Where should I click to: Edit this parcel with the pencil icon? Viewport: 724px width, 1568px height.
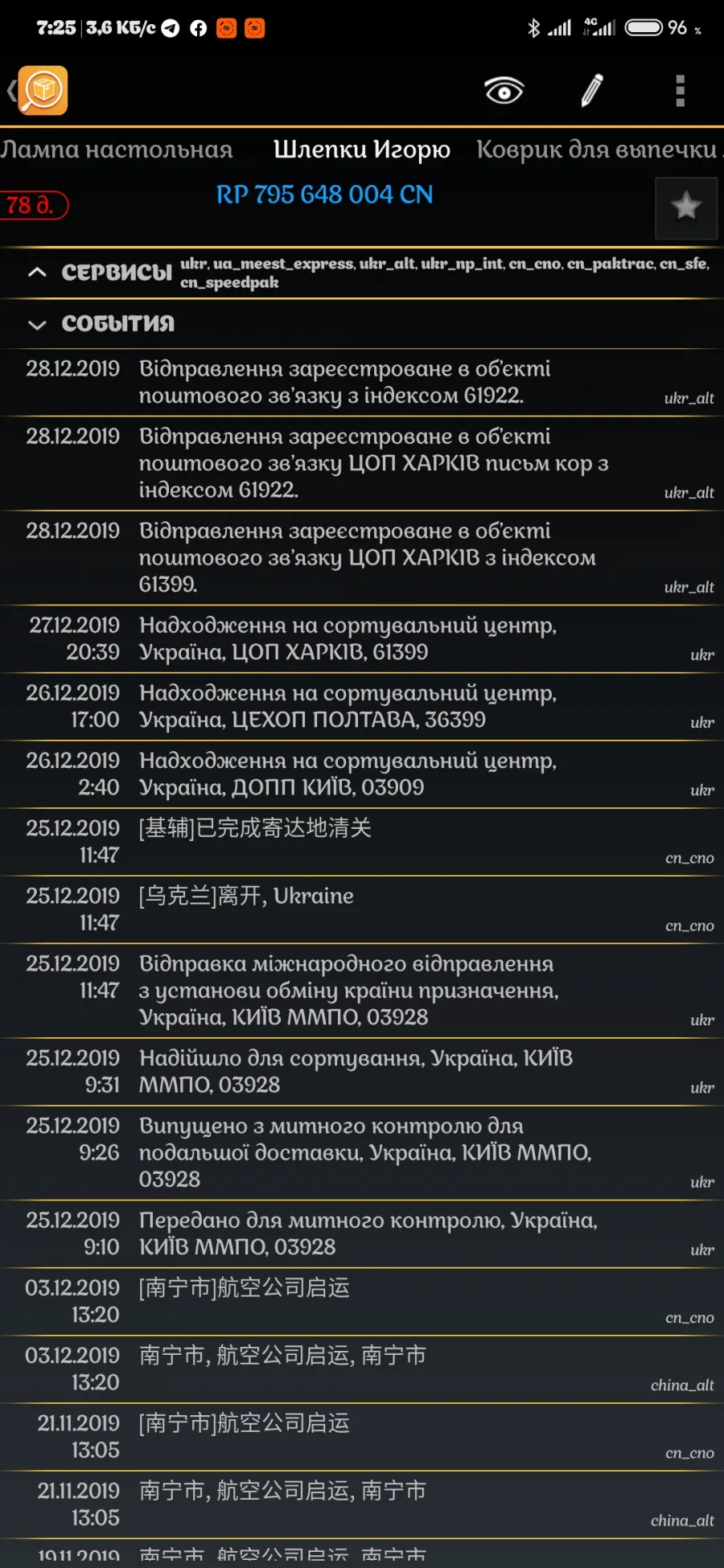(592, 91)
